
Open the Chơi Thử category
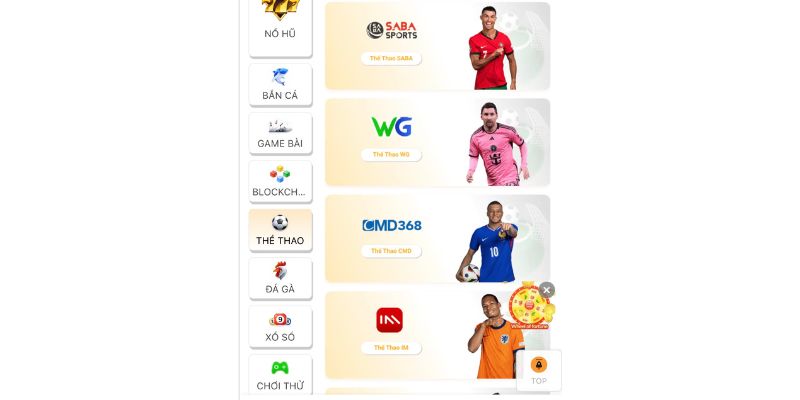280,375
